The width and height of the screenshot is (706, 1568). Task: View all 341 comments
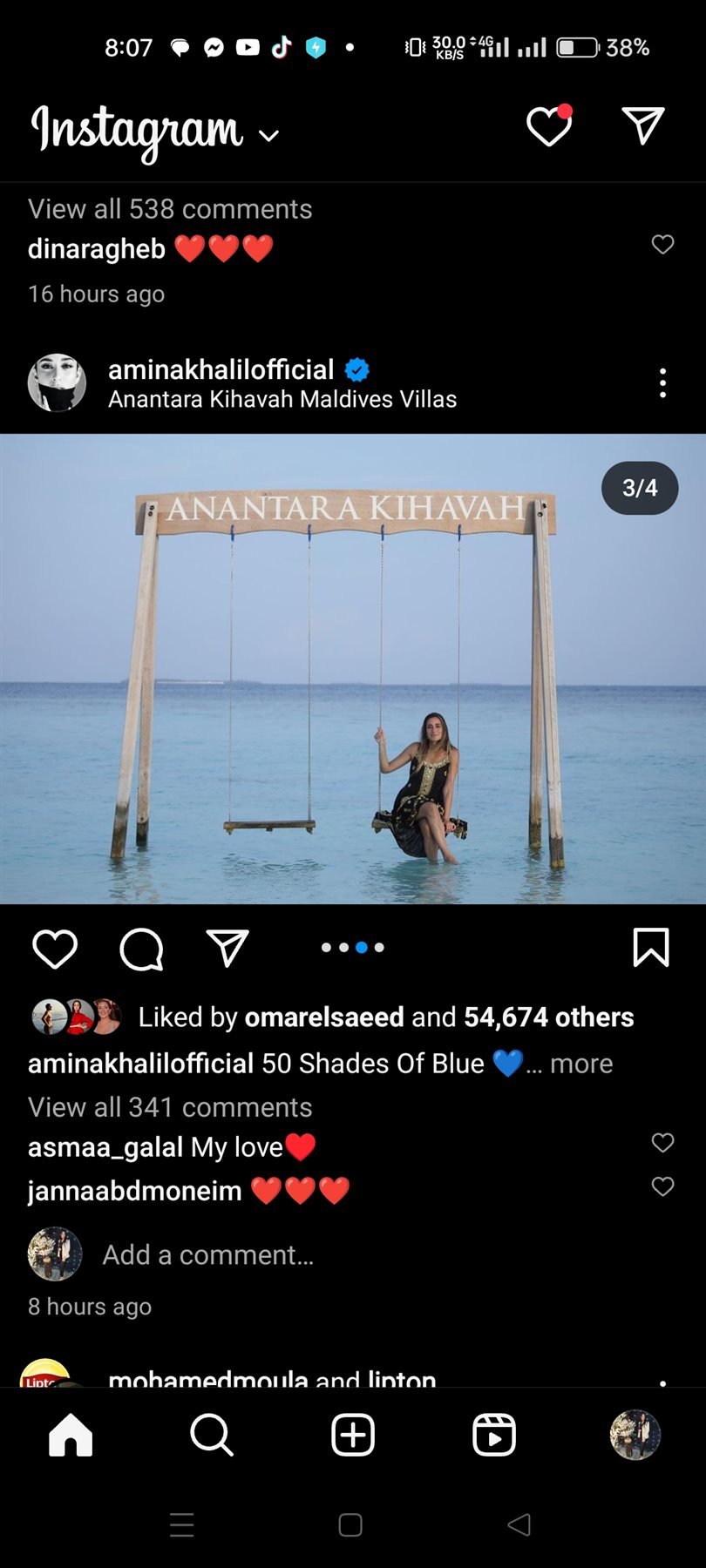(170, 1107)
